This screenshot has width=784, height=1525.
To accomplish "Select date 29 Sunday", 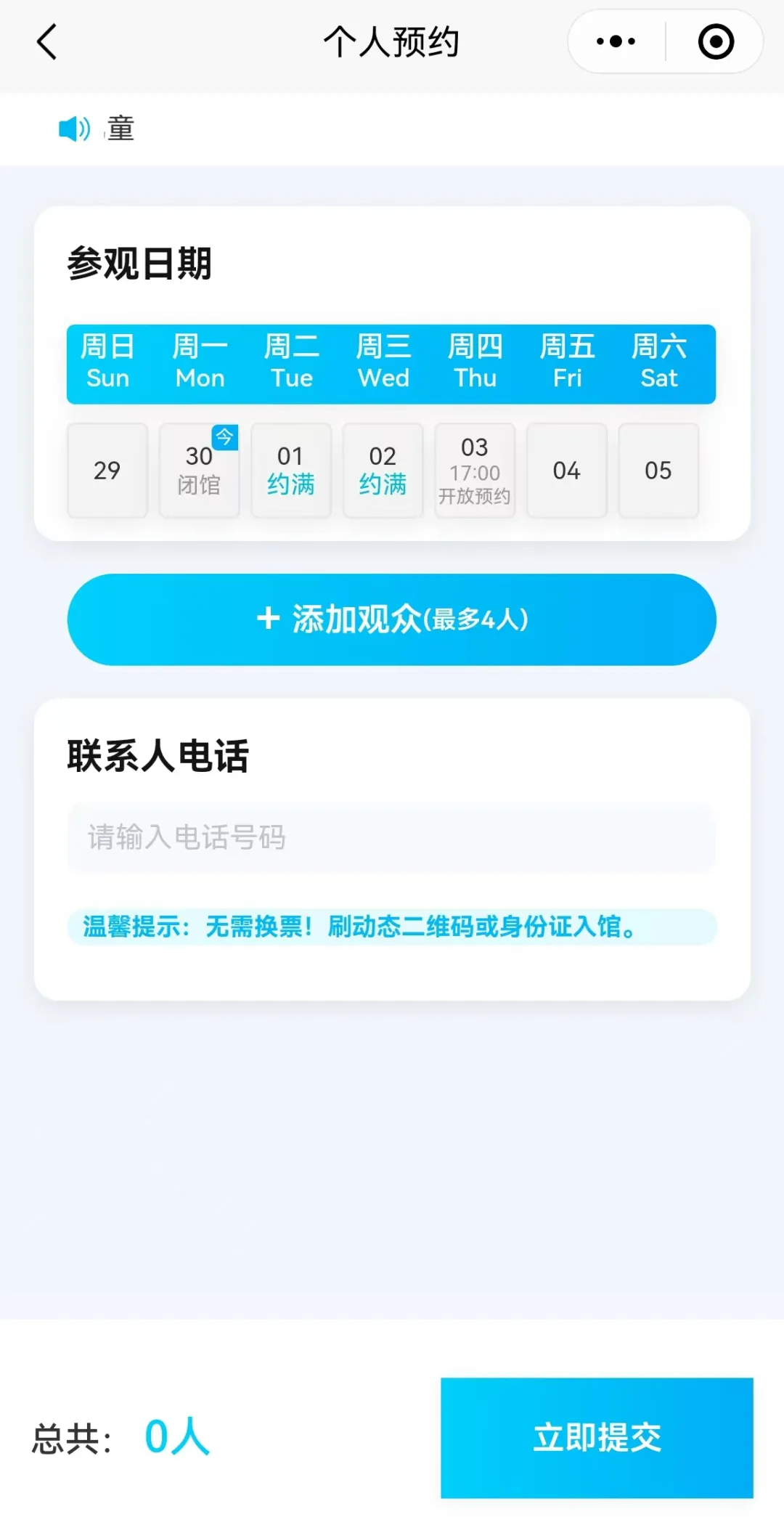I will 107,471.
